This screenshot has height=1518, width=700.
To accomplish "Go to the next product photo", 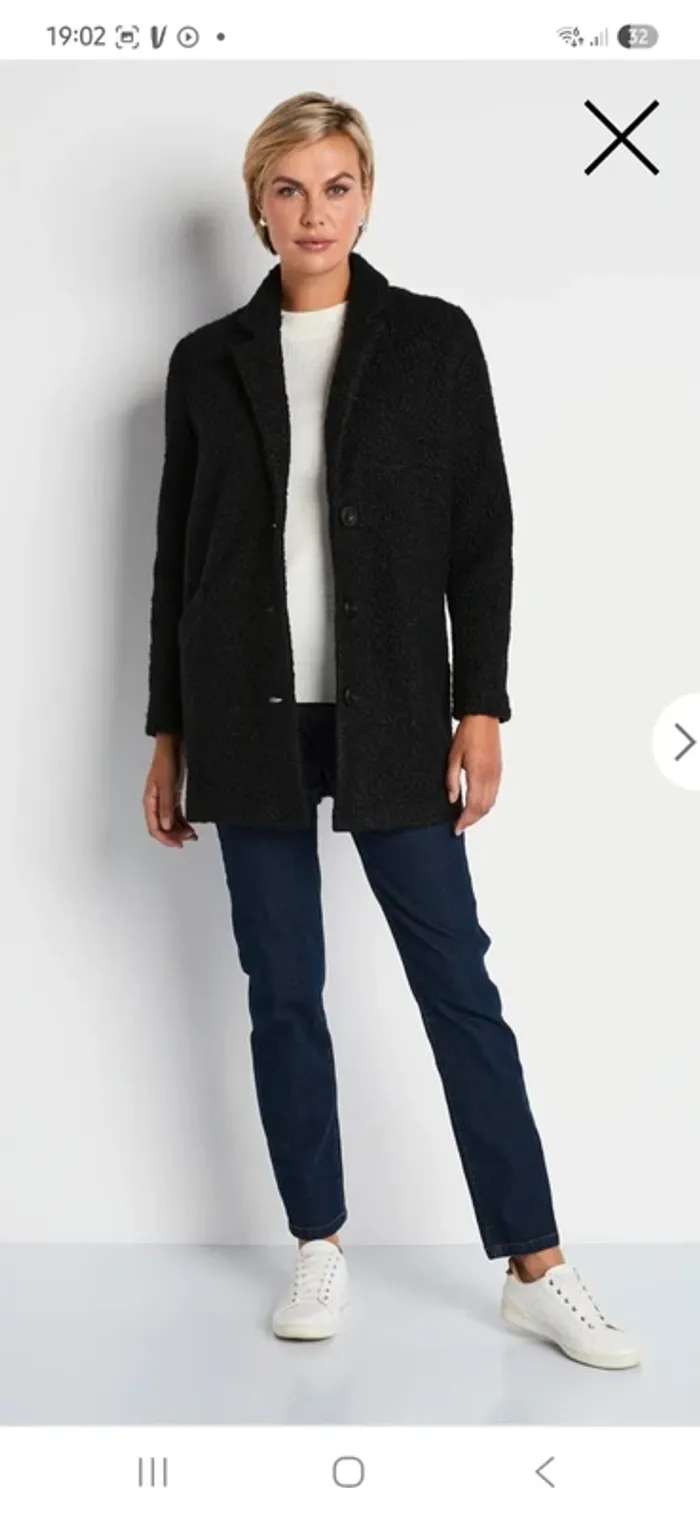I will tap(682, 742).
